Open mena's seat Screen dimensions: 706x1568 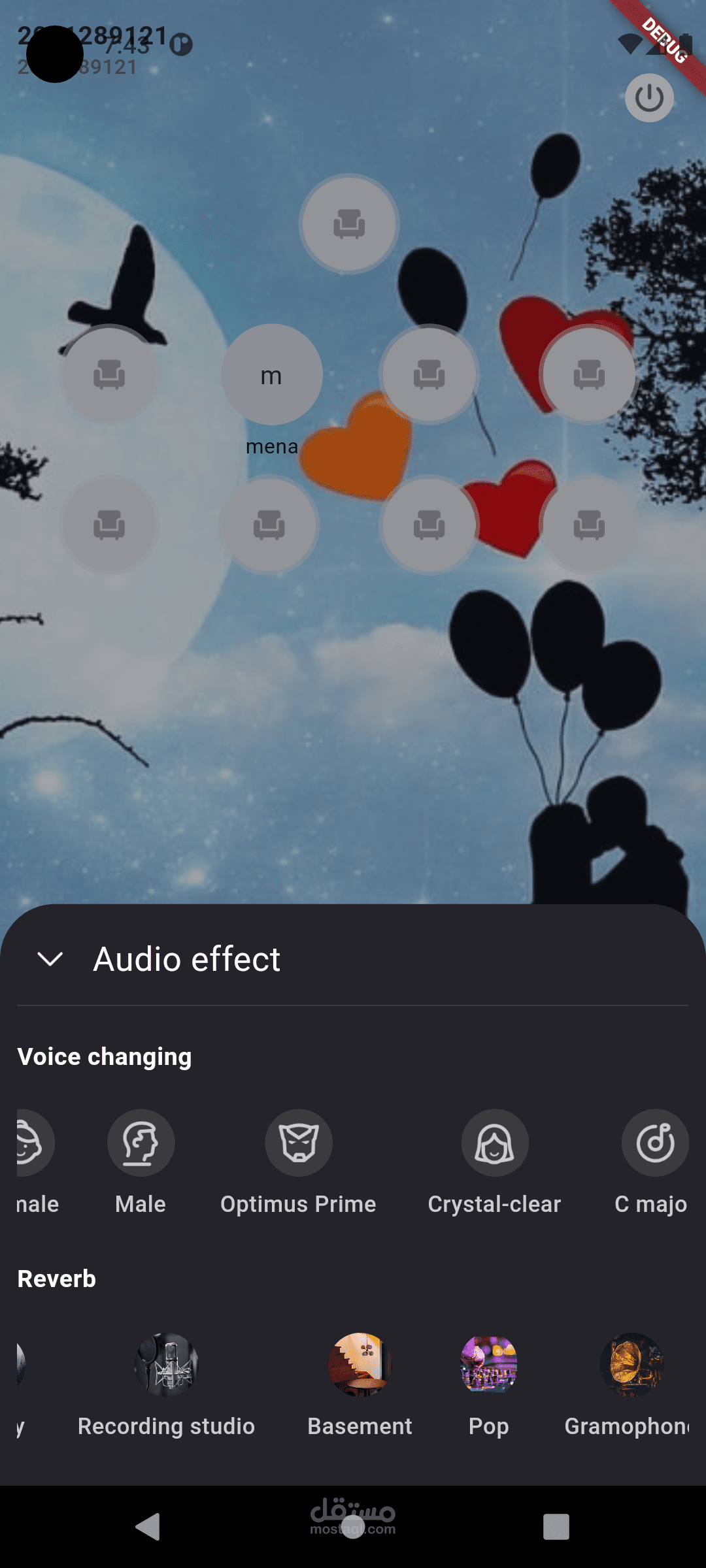[x=271, y=375]
